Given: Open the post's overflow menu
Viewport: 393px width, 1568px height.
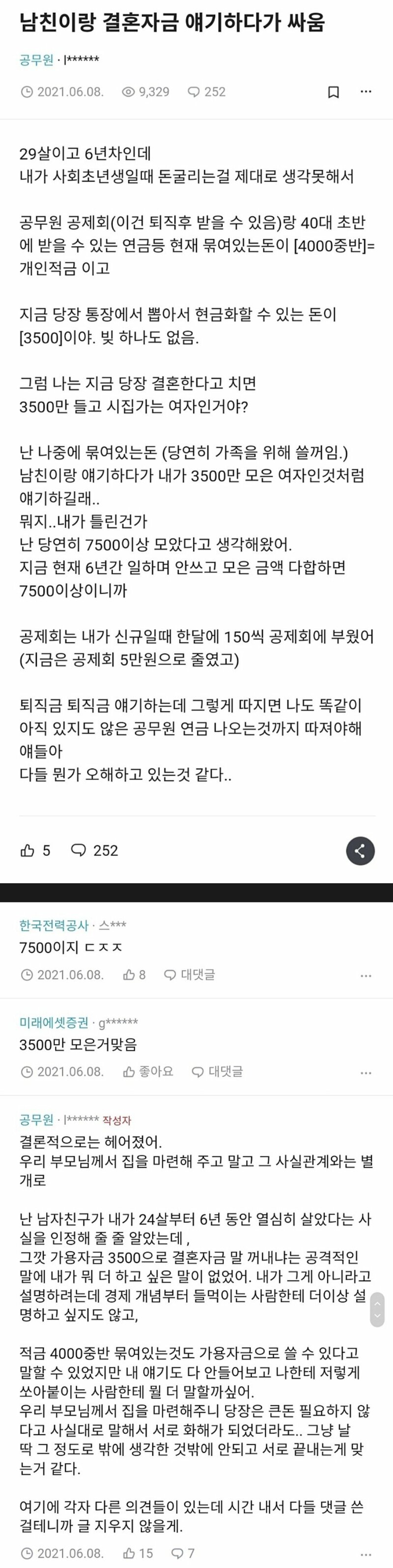Looking at the screenshot, I should [365, 92].
